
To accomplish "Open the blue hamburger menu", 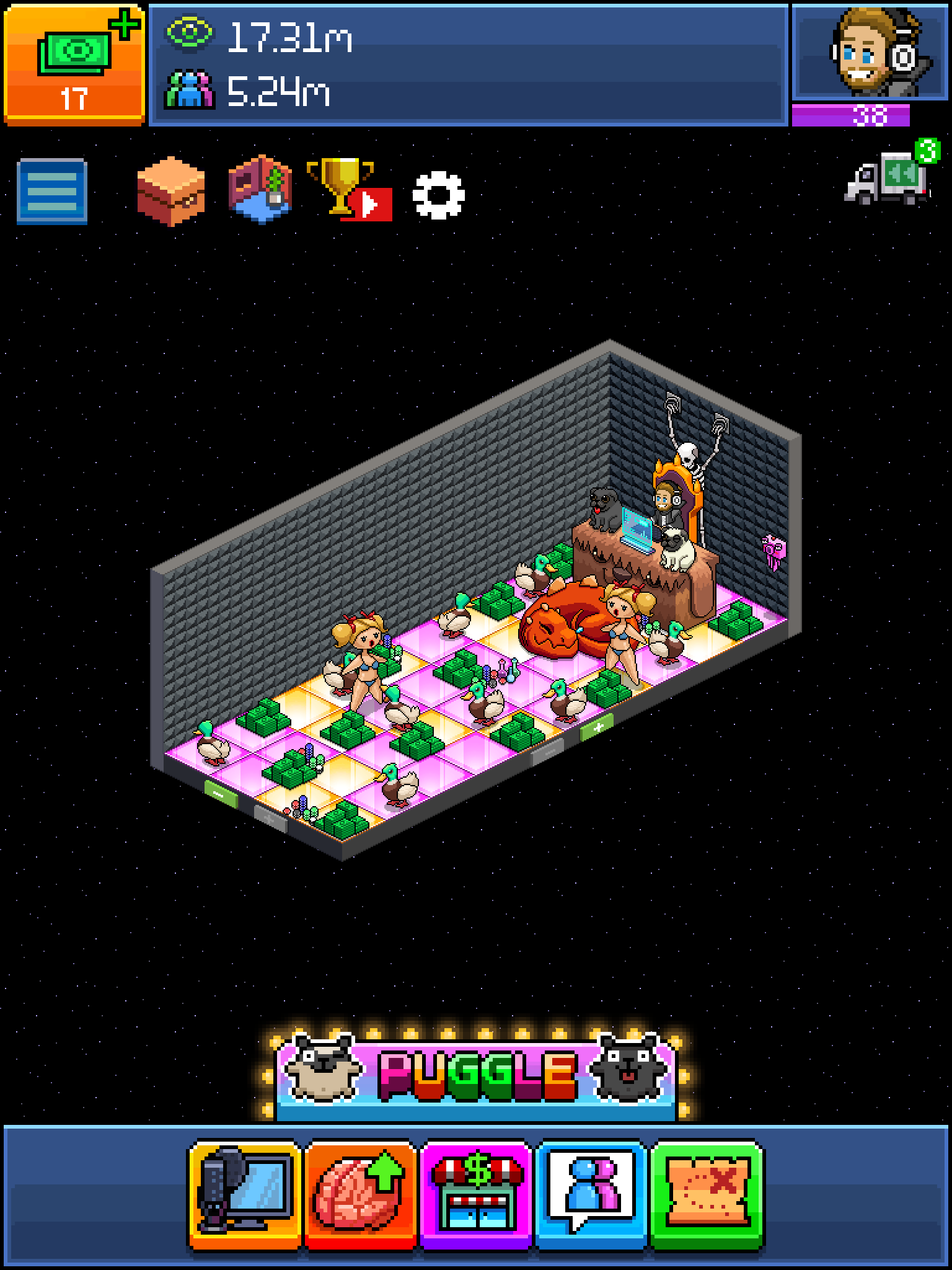I will (52, 190).
